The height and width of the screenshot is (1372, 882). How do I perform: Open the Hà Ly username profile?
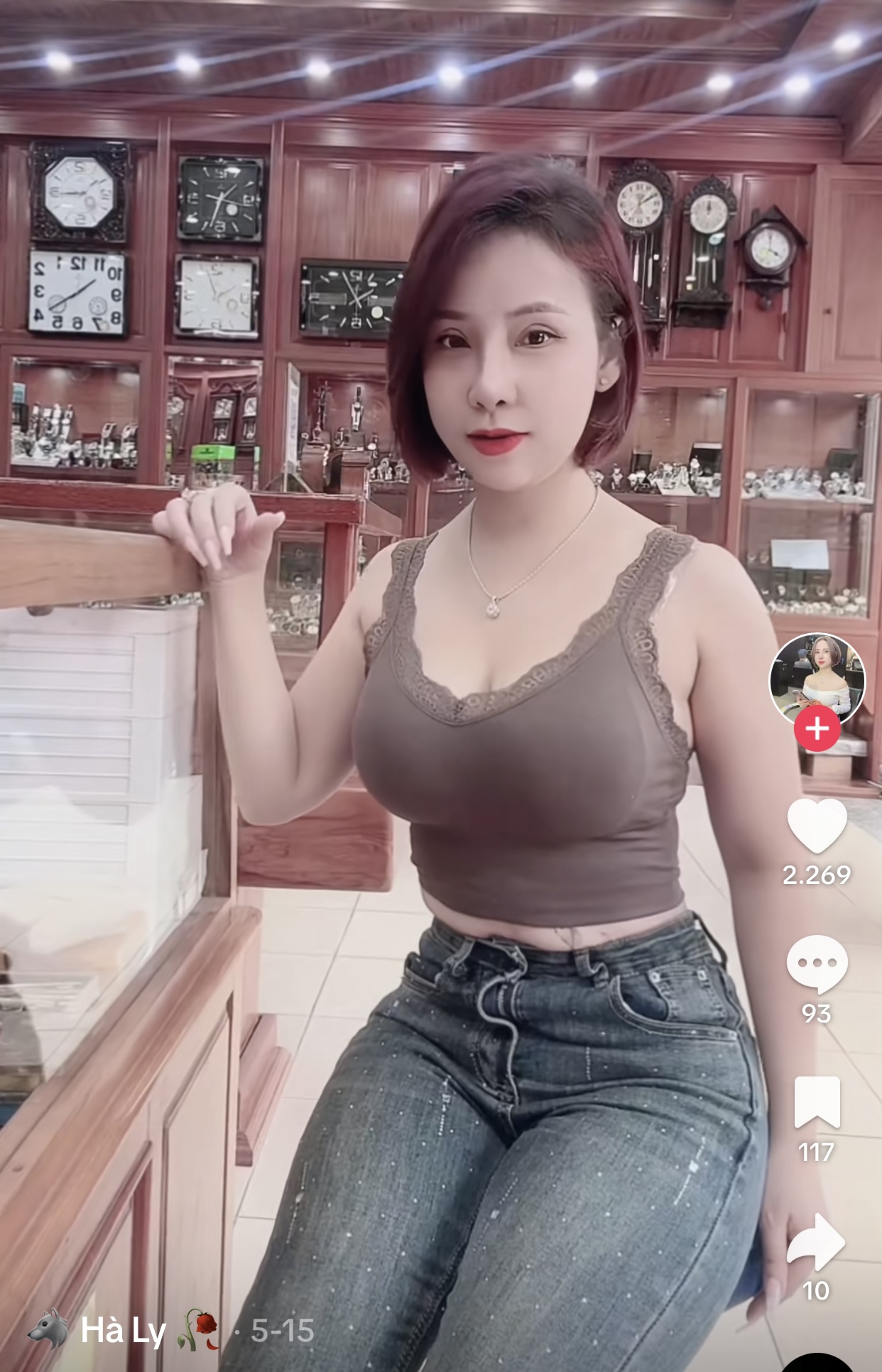124,1330
